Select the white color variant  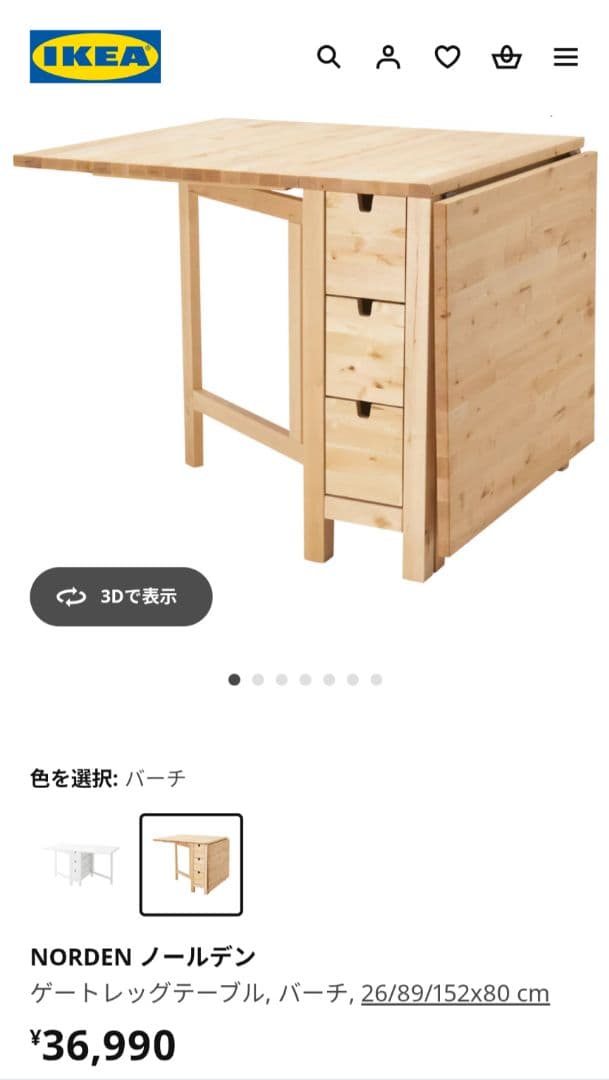81,864
